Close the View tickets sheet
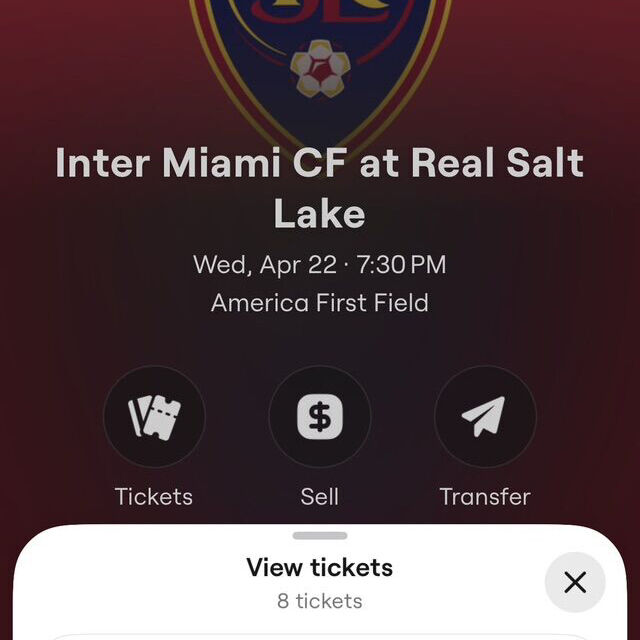This screenshot has height=640, width=640. point(575,582)
